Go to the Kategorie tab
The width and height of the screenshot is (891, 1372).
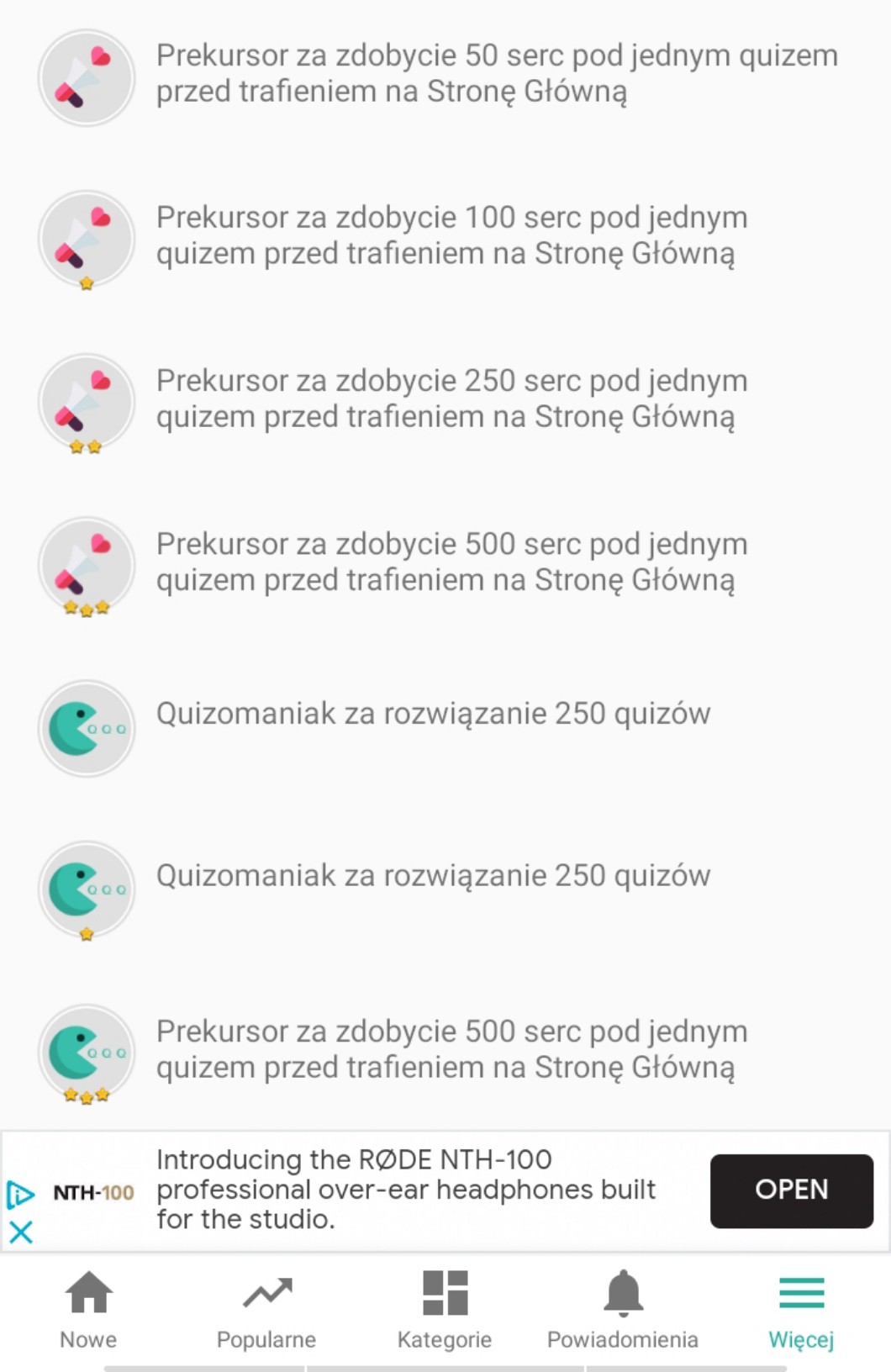point(445,1308)
